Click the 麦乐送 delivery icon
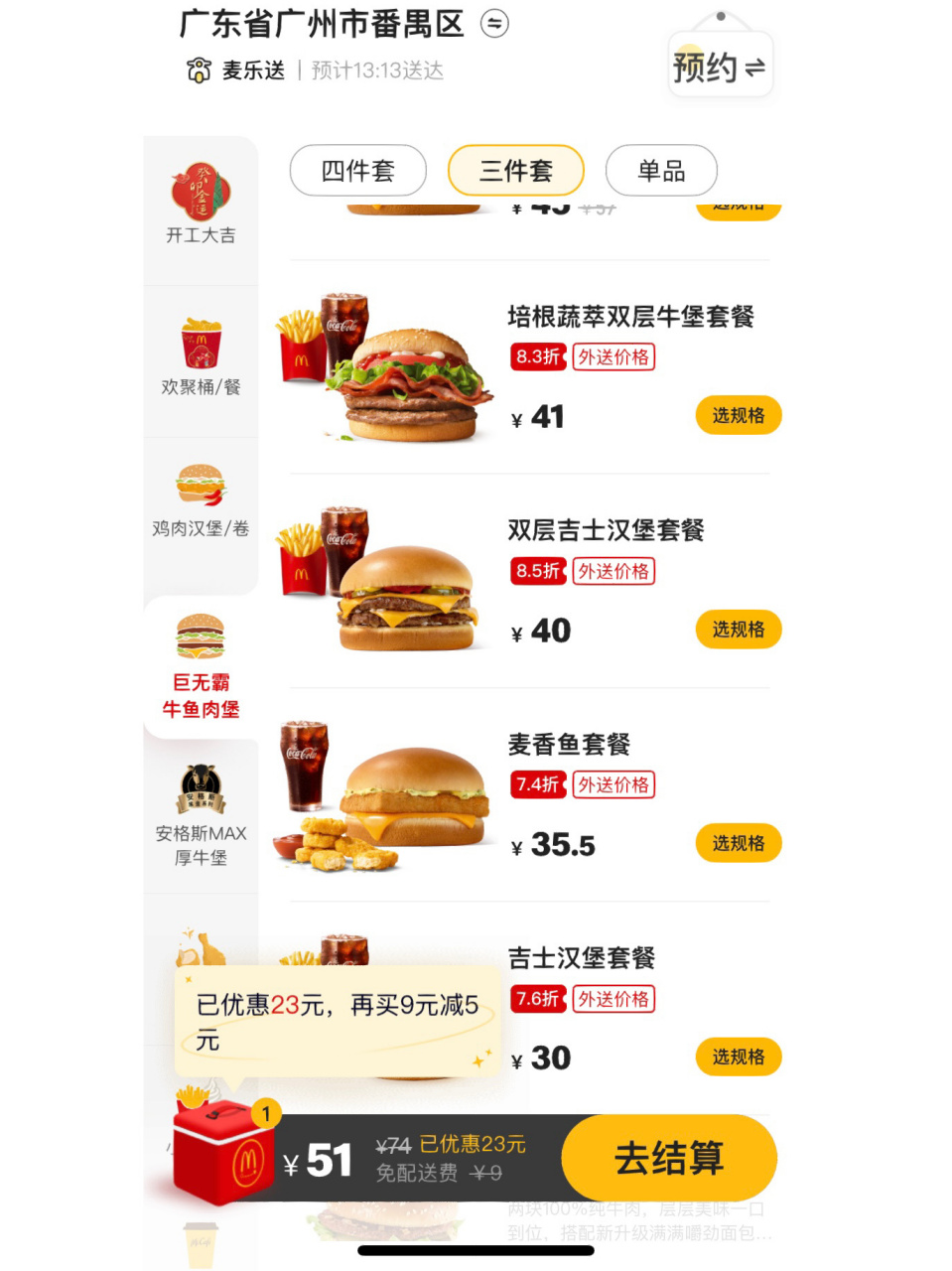This screenshot has height=1271, width=952. click(201, 70)
